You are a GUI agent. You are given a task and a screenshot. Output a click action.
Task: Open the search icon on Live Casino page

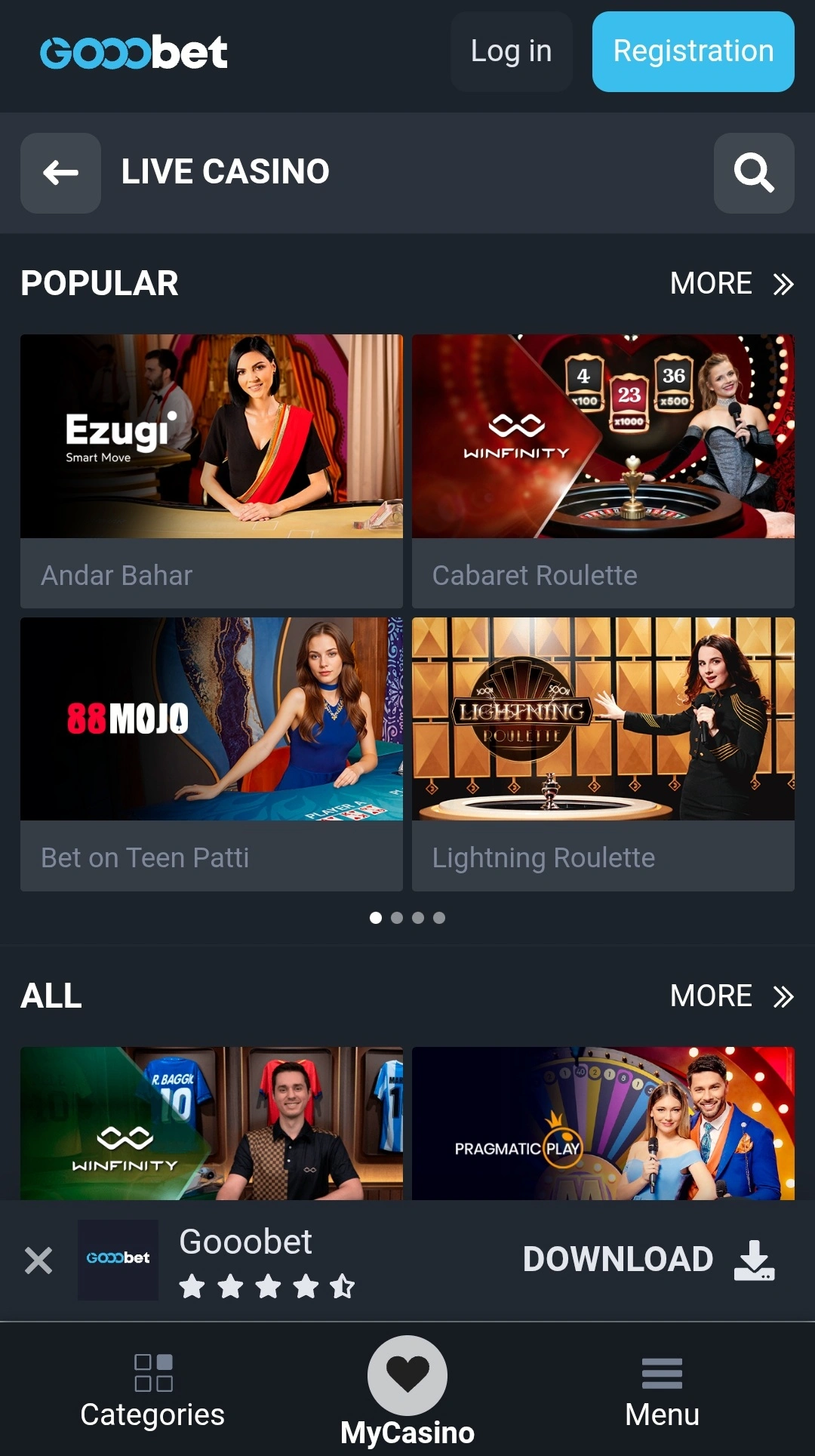tap(754, 173)
